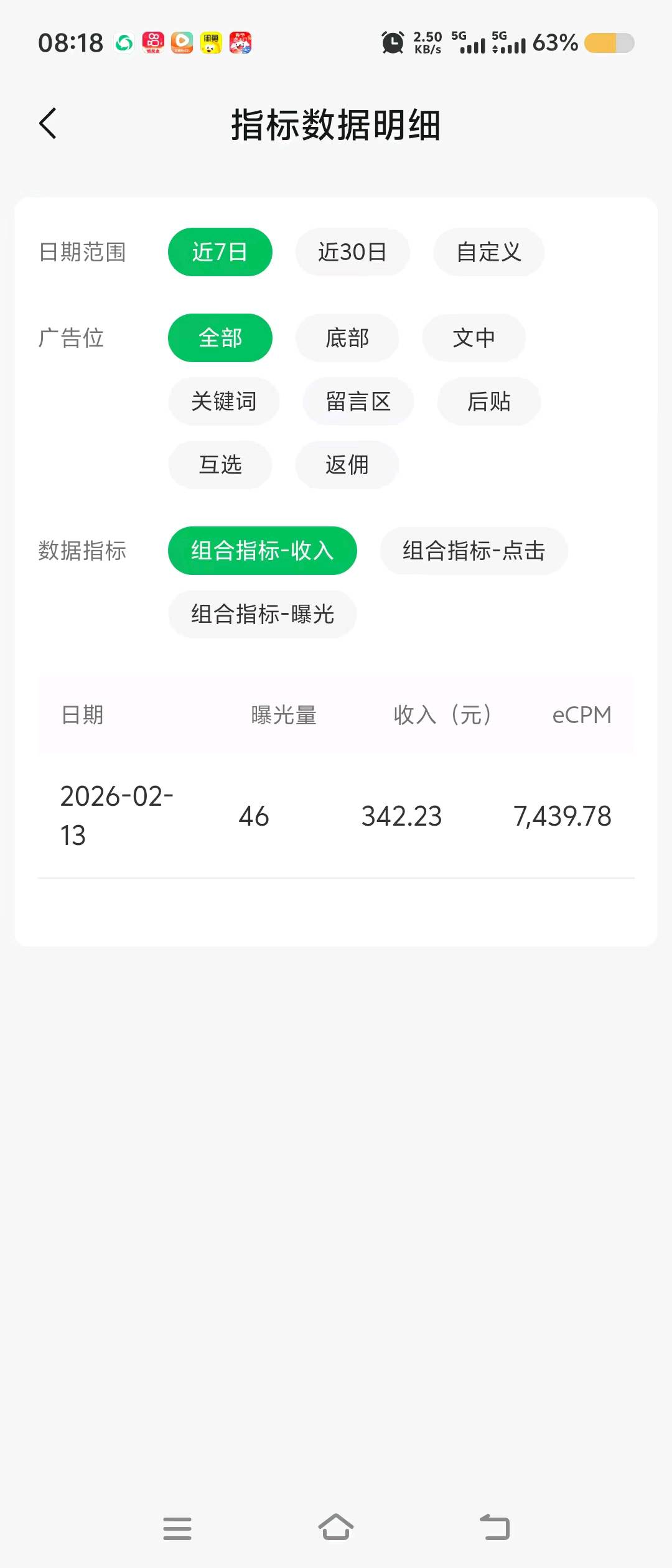Select the 底部 ad position filter
672x1568 pixels.
pyautogui.click(x=346, y=338)
